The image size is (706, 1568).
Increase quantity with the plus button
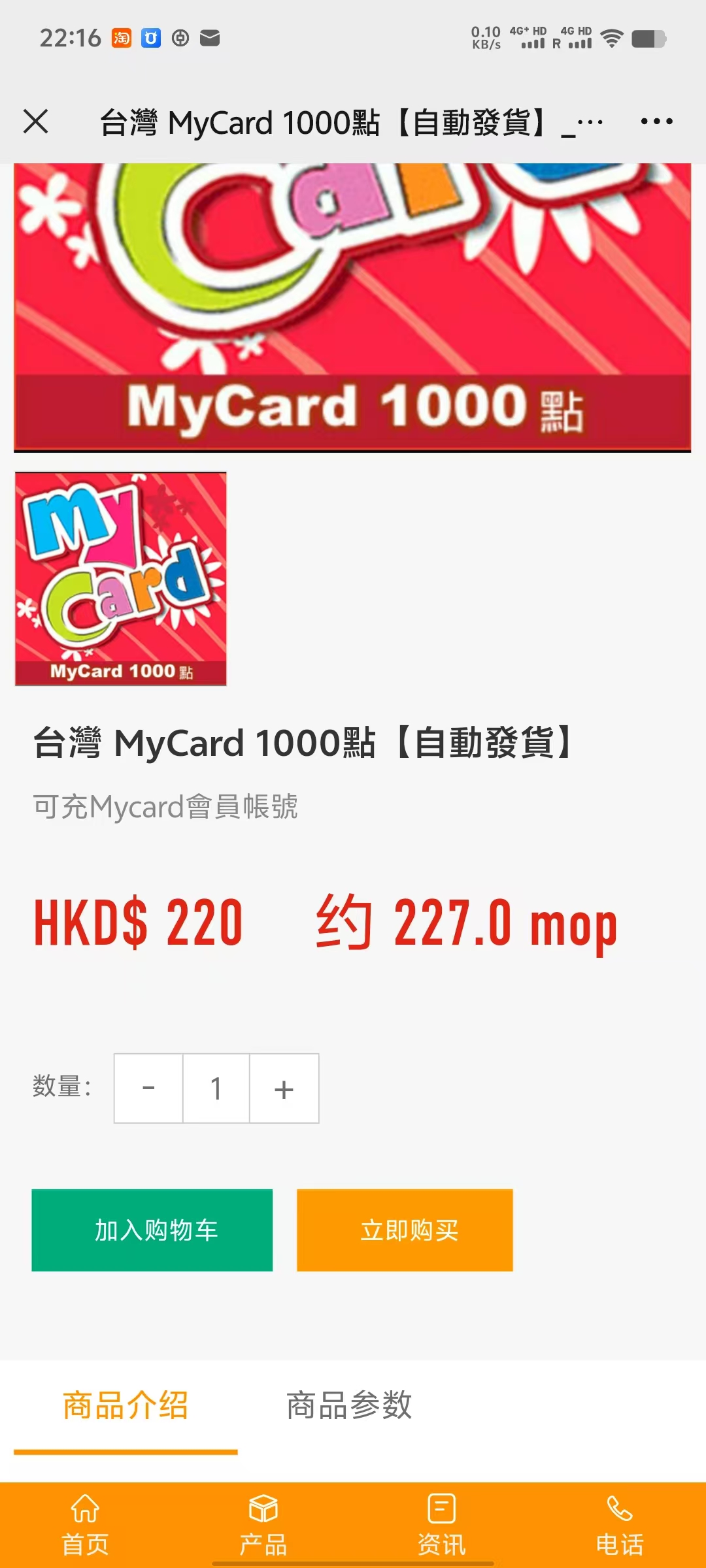[284, 1088]
